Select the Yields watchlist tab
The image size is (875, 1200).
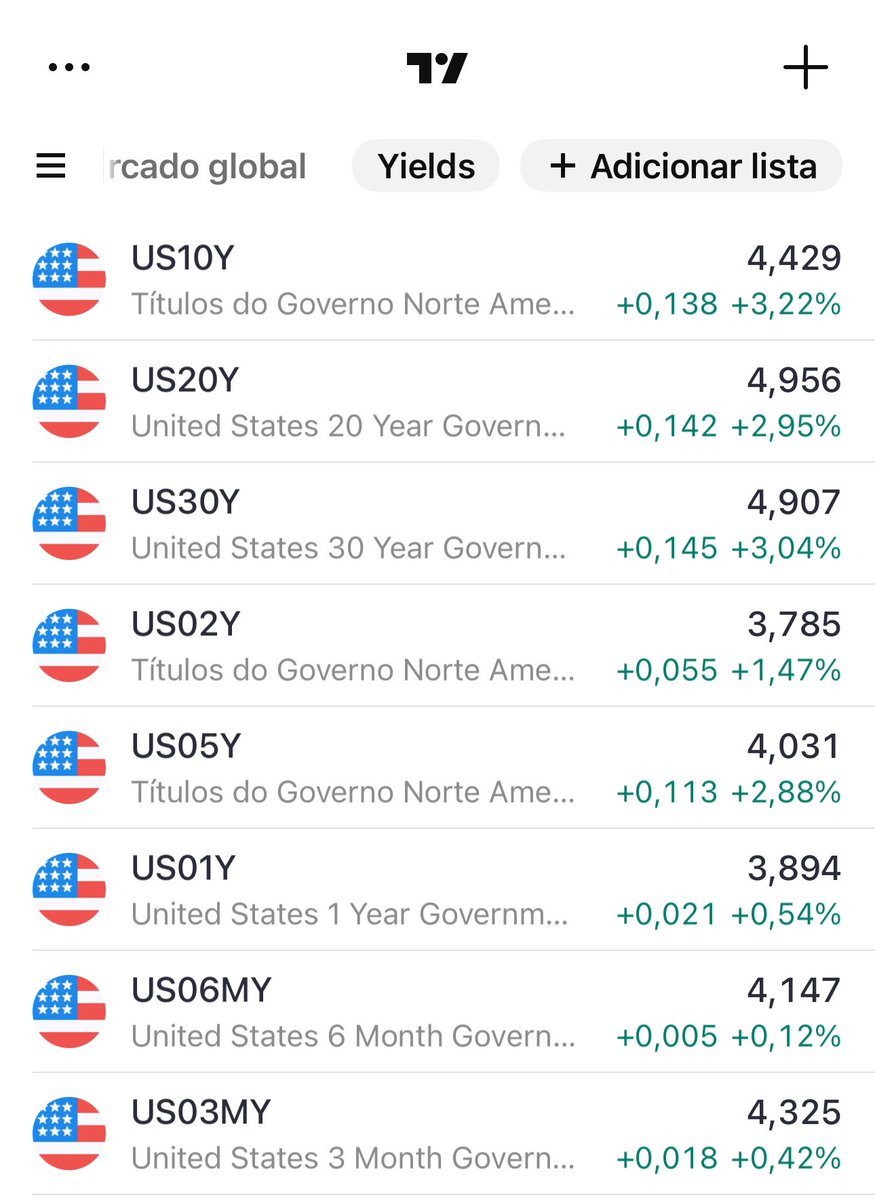click(x=426, y=166)
